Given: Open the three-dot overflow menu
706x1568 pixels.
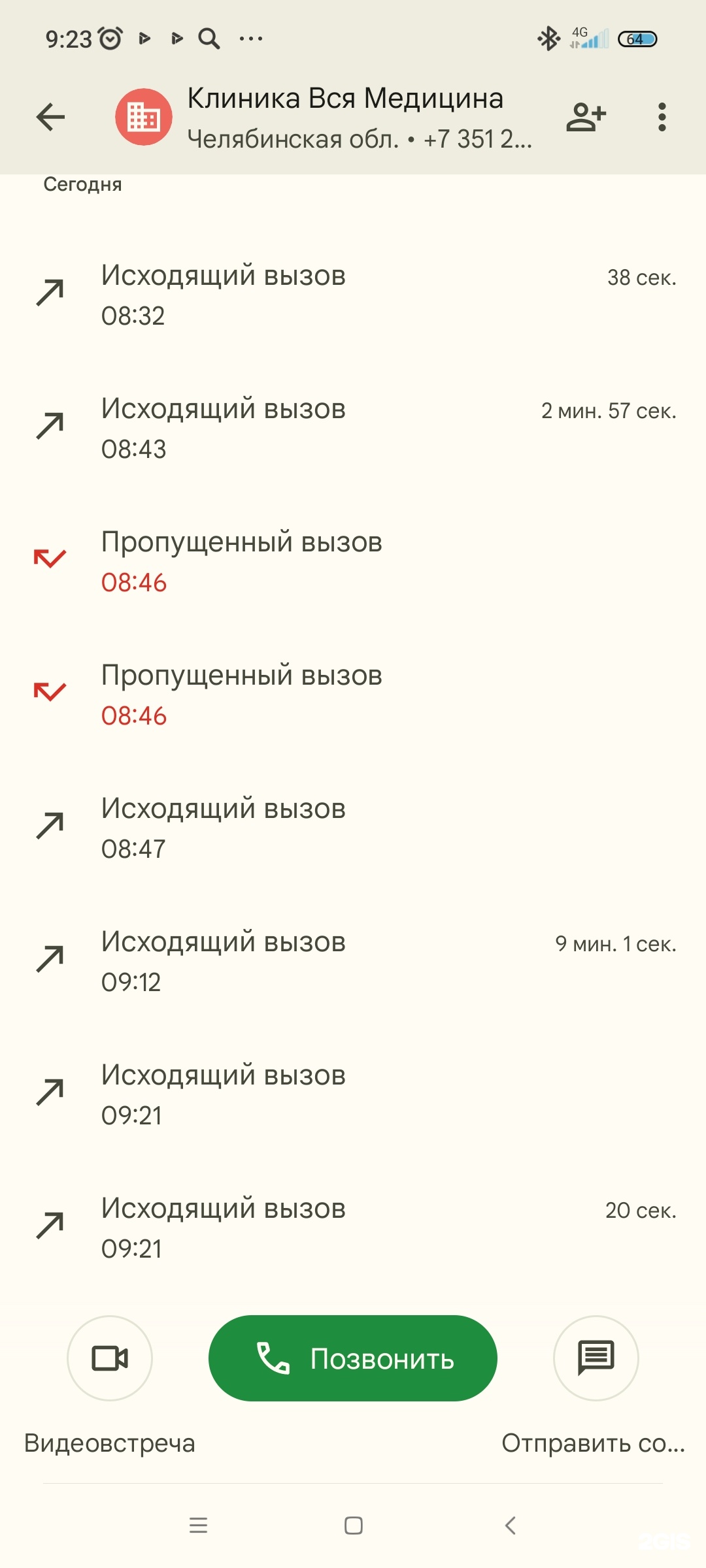Looking at the screenshot, I should point(662,118).
